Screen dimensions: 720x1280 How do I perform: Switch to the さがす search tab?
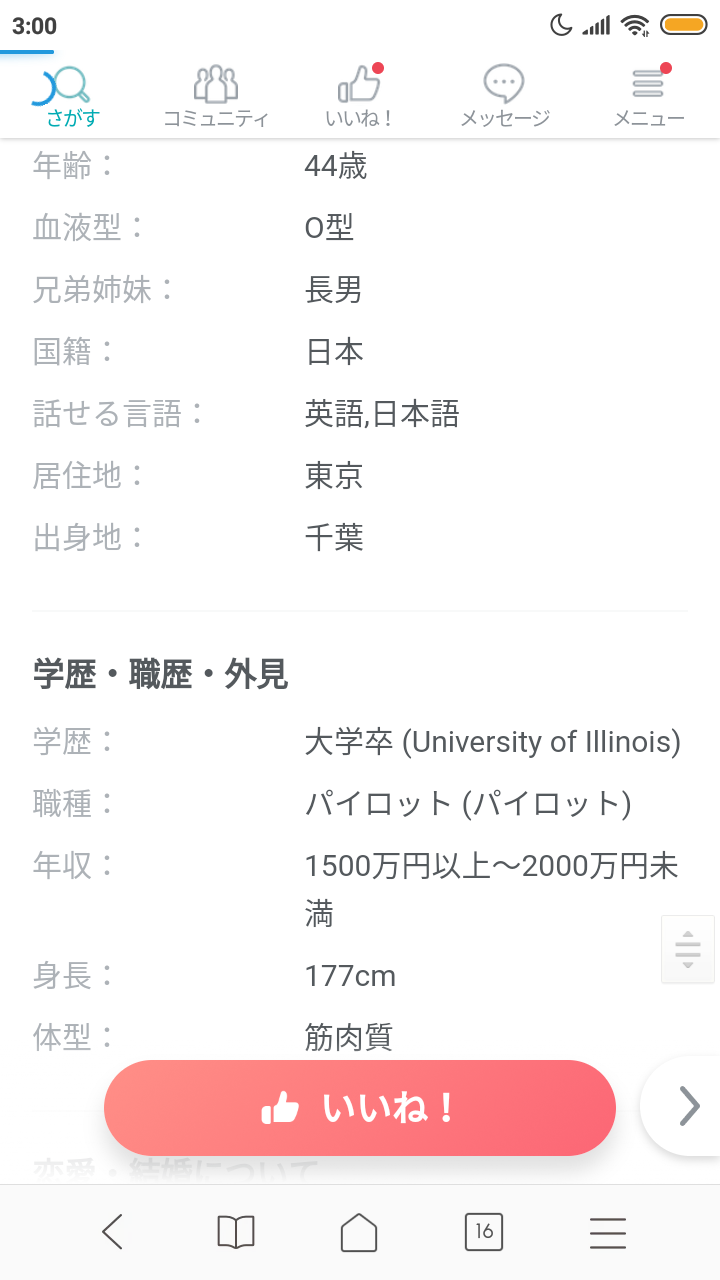[72, 97]
